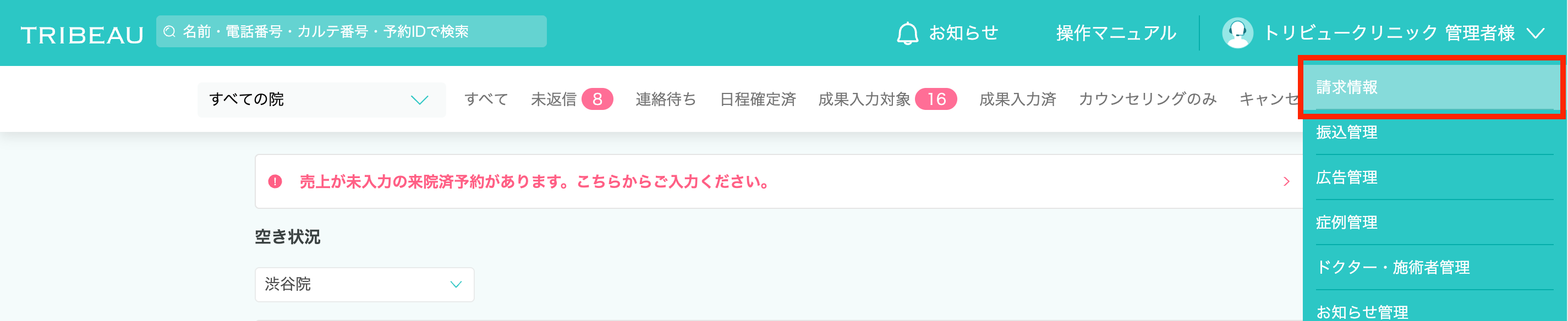Switch to the すべて tab
This screenshot has height=321, width=1568.
pos(486,99)
